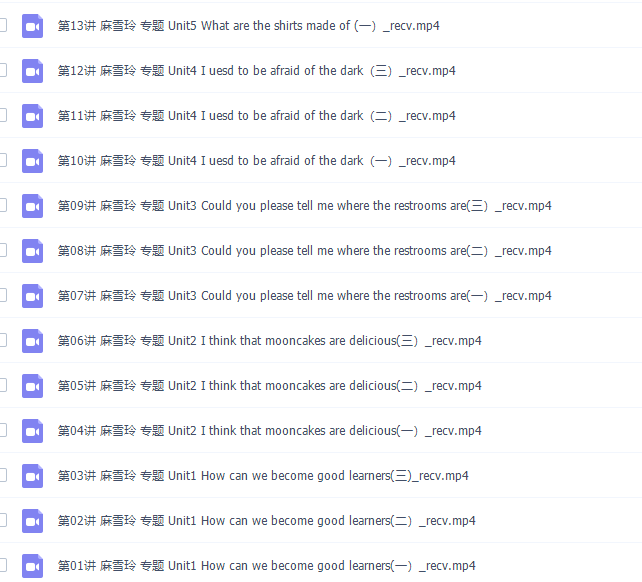The image size is (642, 582).
Task: Open 第05讲 Unit2 mooncakes are delicious (二)
Action: (269, 386)
